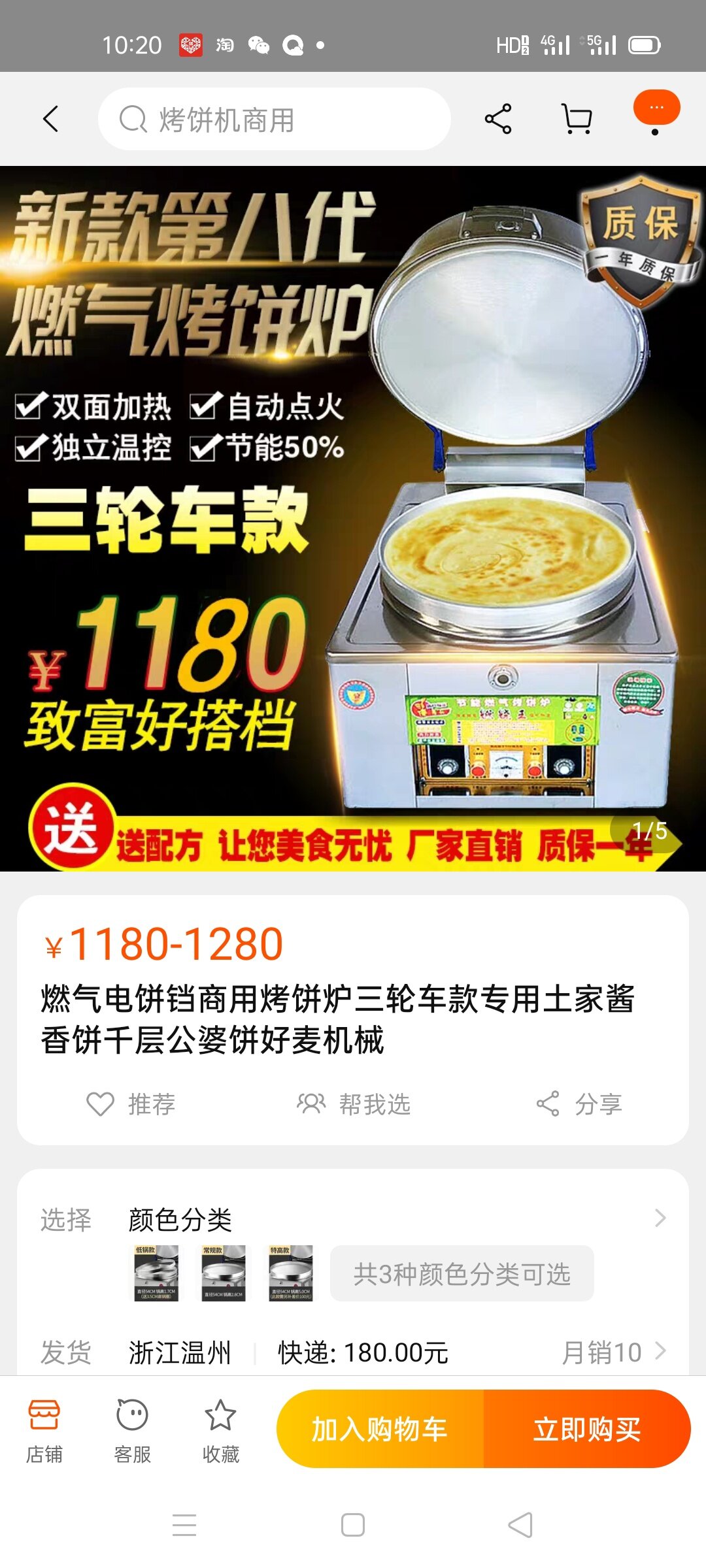Viewport: 706px width, 1568px height.
Task: Tap 分享 under the product title
Action: [x=579, y=1104]
